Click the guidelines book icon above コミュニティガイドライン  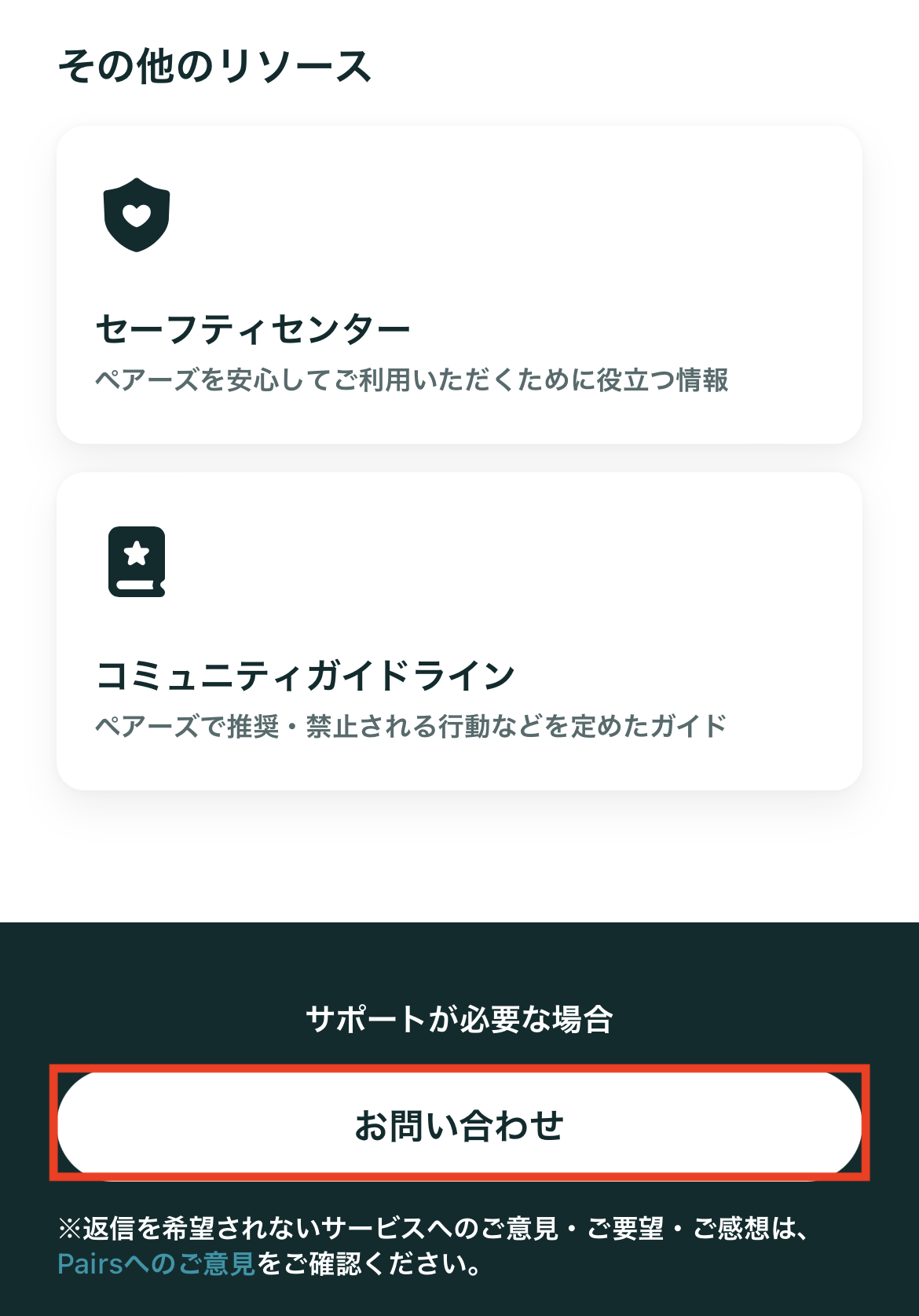pos(137,559)
